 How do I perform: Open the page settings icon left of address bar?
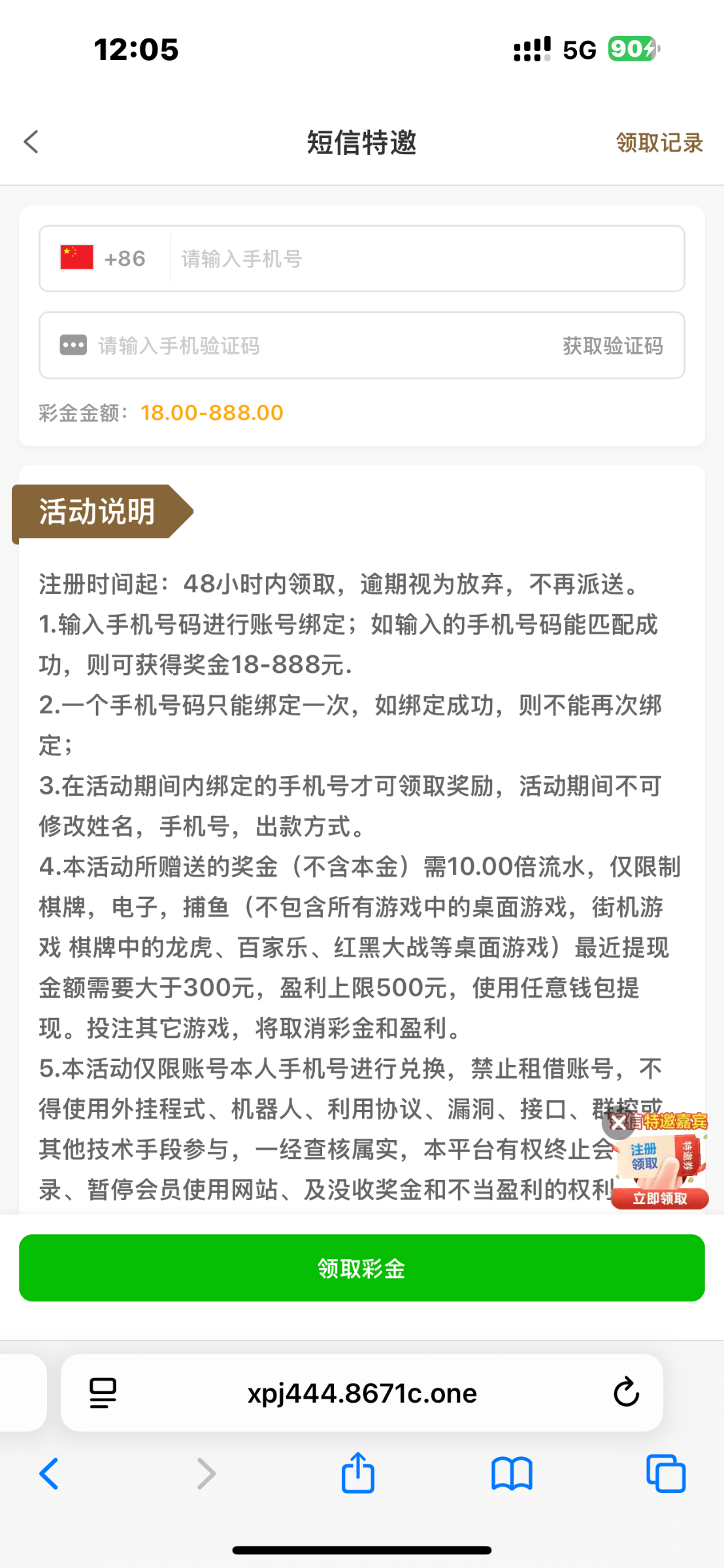[x=103, y=1392]
